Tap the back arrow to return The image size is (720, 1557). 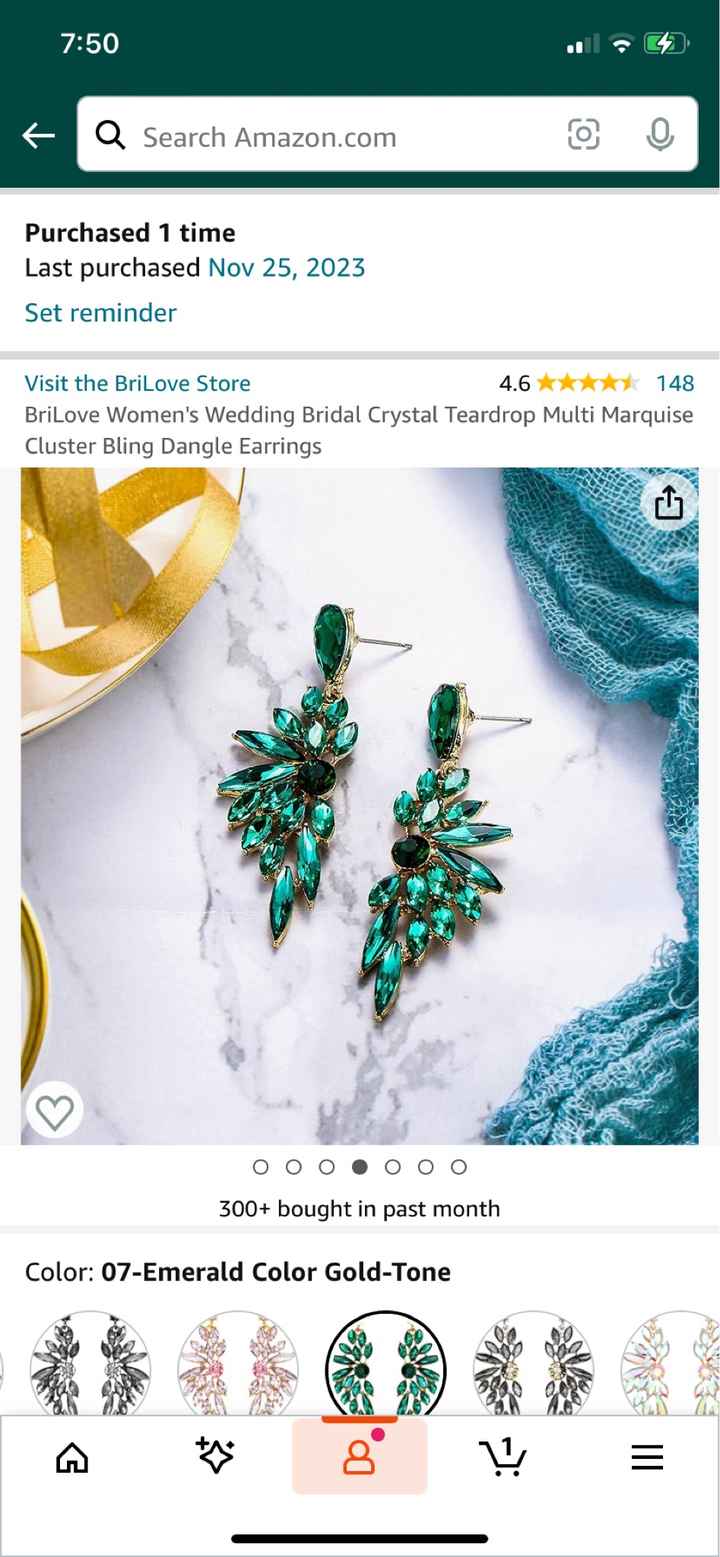[x=38, y=133]
